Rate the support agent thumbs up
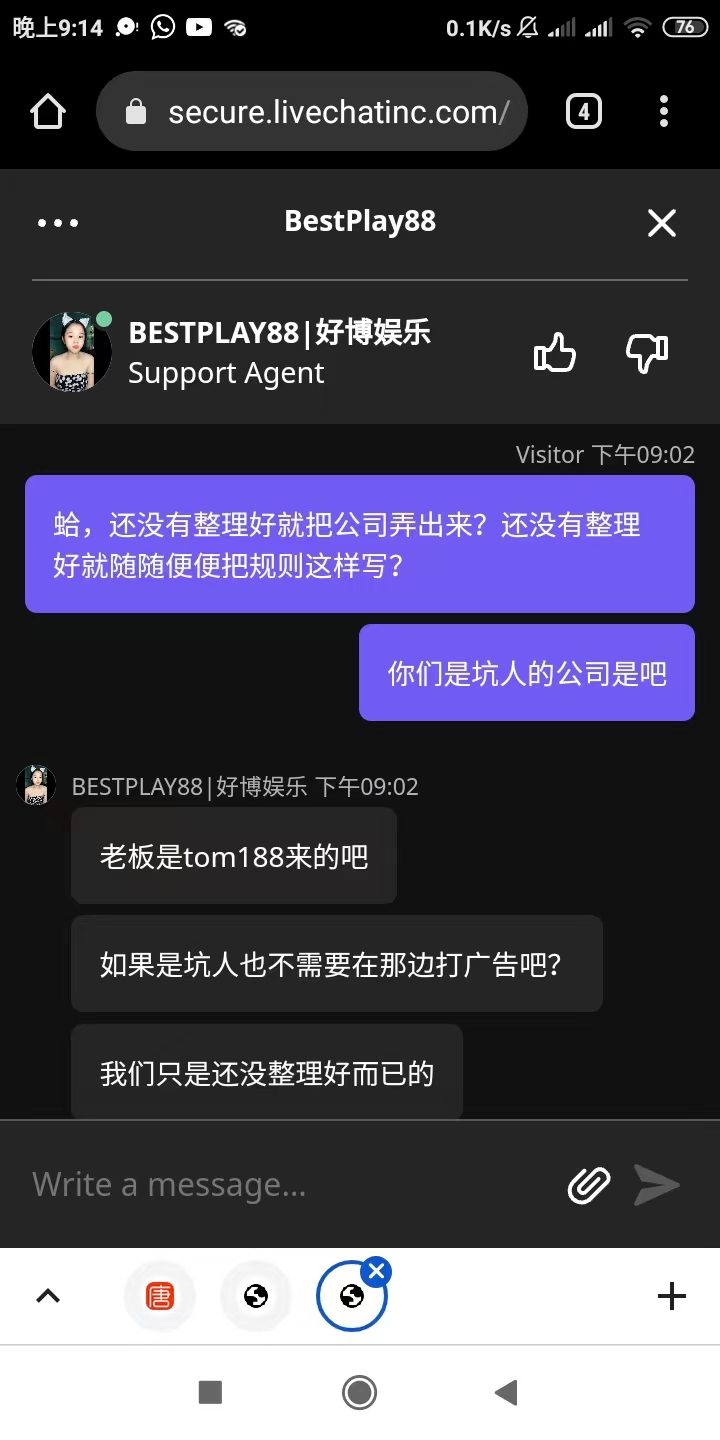 click(x=555, y=353)
